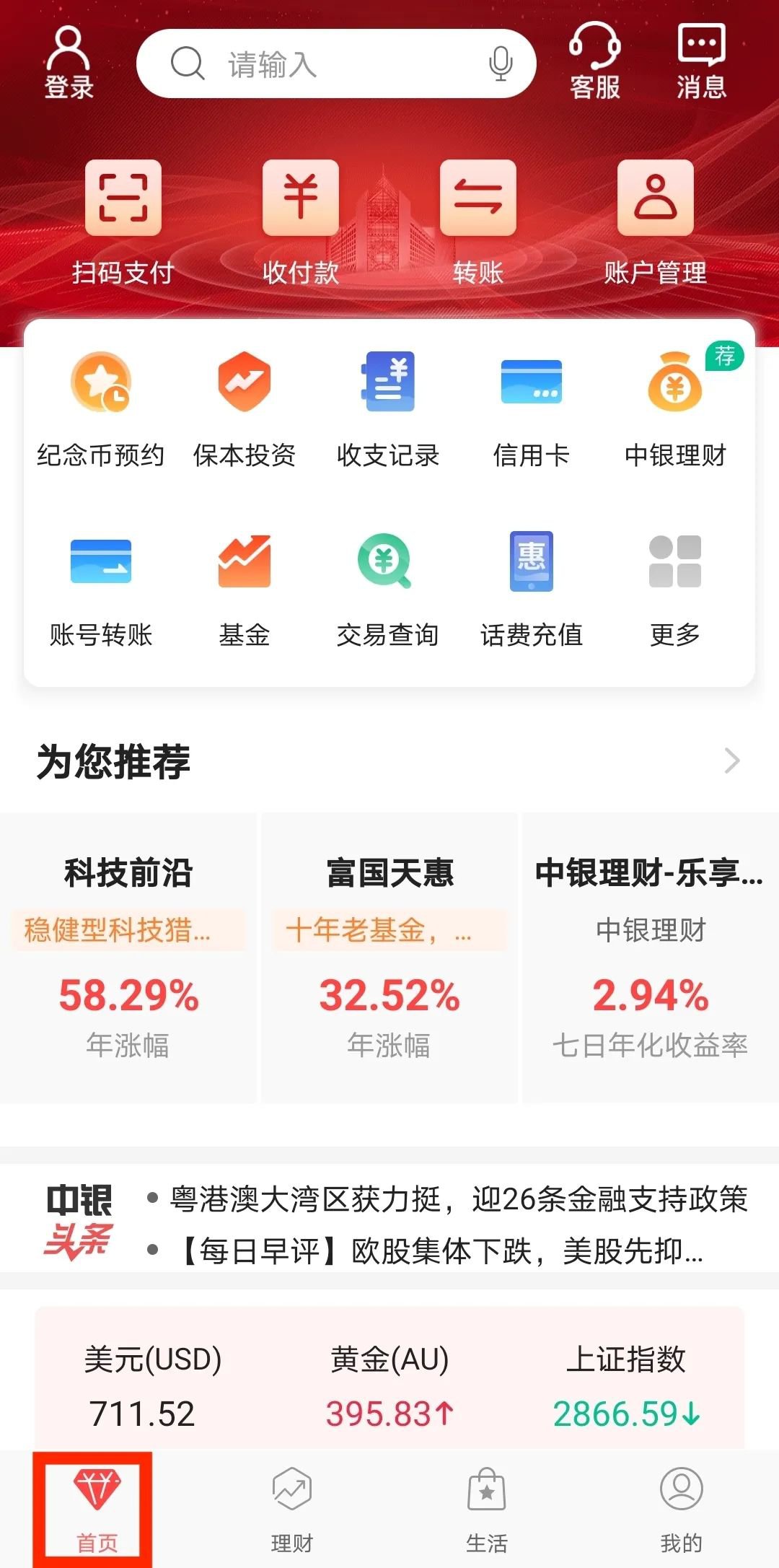This screenshot has height=1568, width=779.
Task: Expand 为您推荐 with the arrow
Action: click(731, 761)
